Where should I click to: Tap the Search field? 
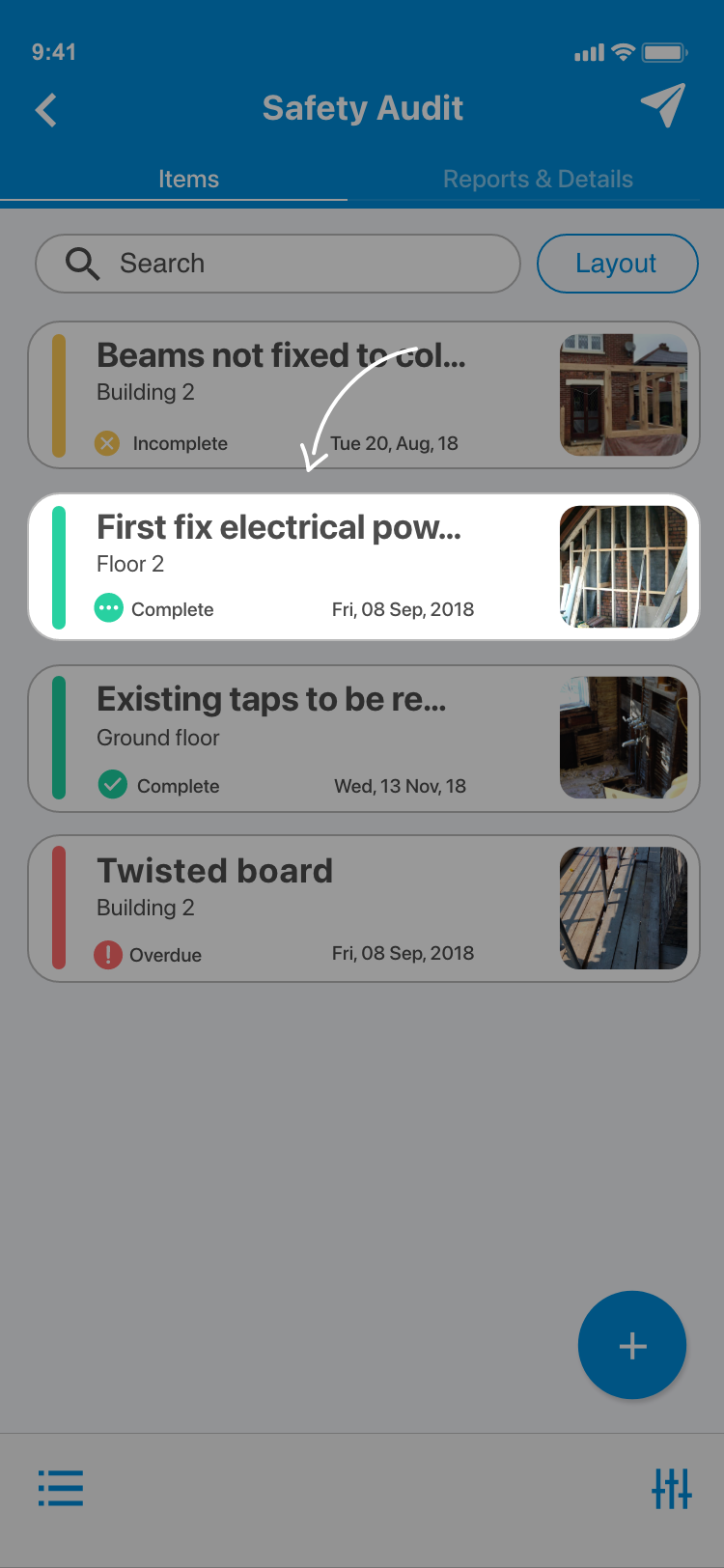point(278,264)
